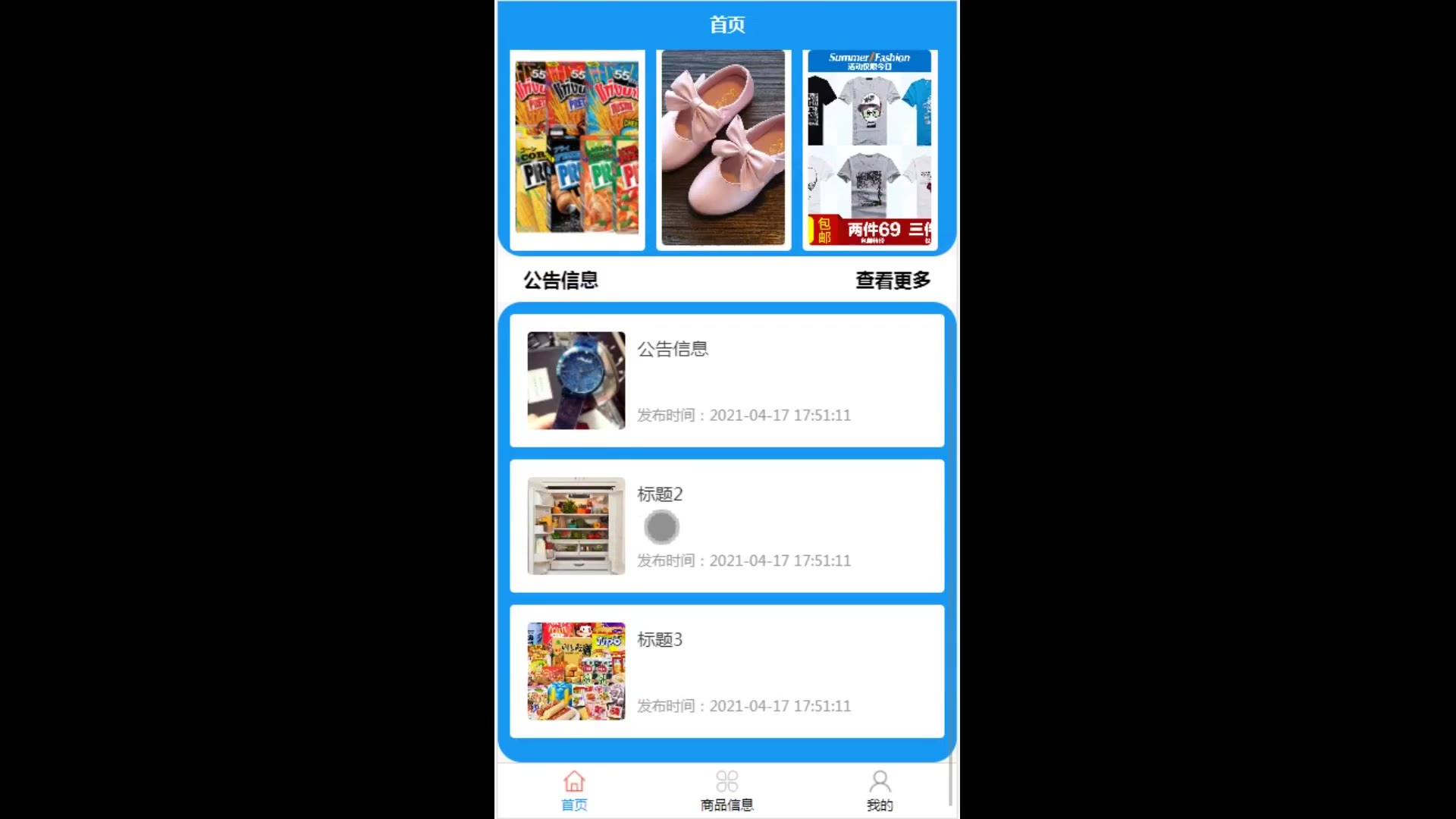Open the 标题2 announcement card
The height and width of the screenshot is (819, 1456).
coord(726,526)
